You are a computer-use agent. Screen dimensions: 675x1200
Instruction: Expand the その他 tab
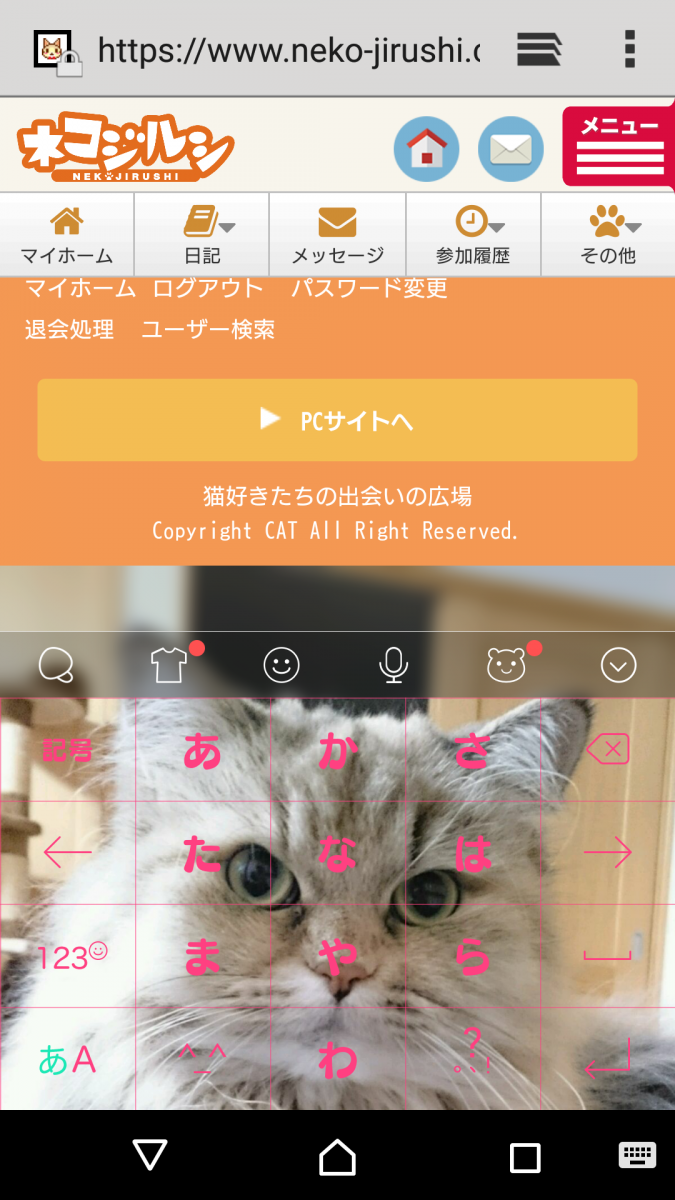point(608,235)
